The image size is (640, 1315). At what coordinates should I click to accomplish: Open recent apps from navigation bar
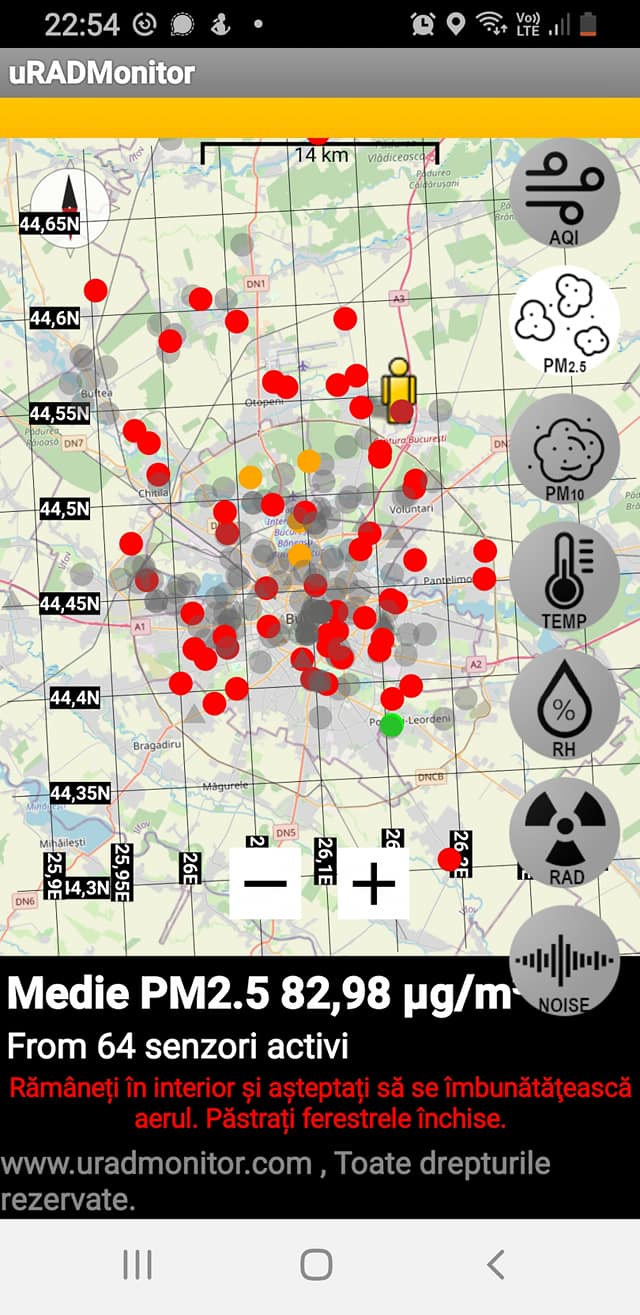pos(137,1265)
